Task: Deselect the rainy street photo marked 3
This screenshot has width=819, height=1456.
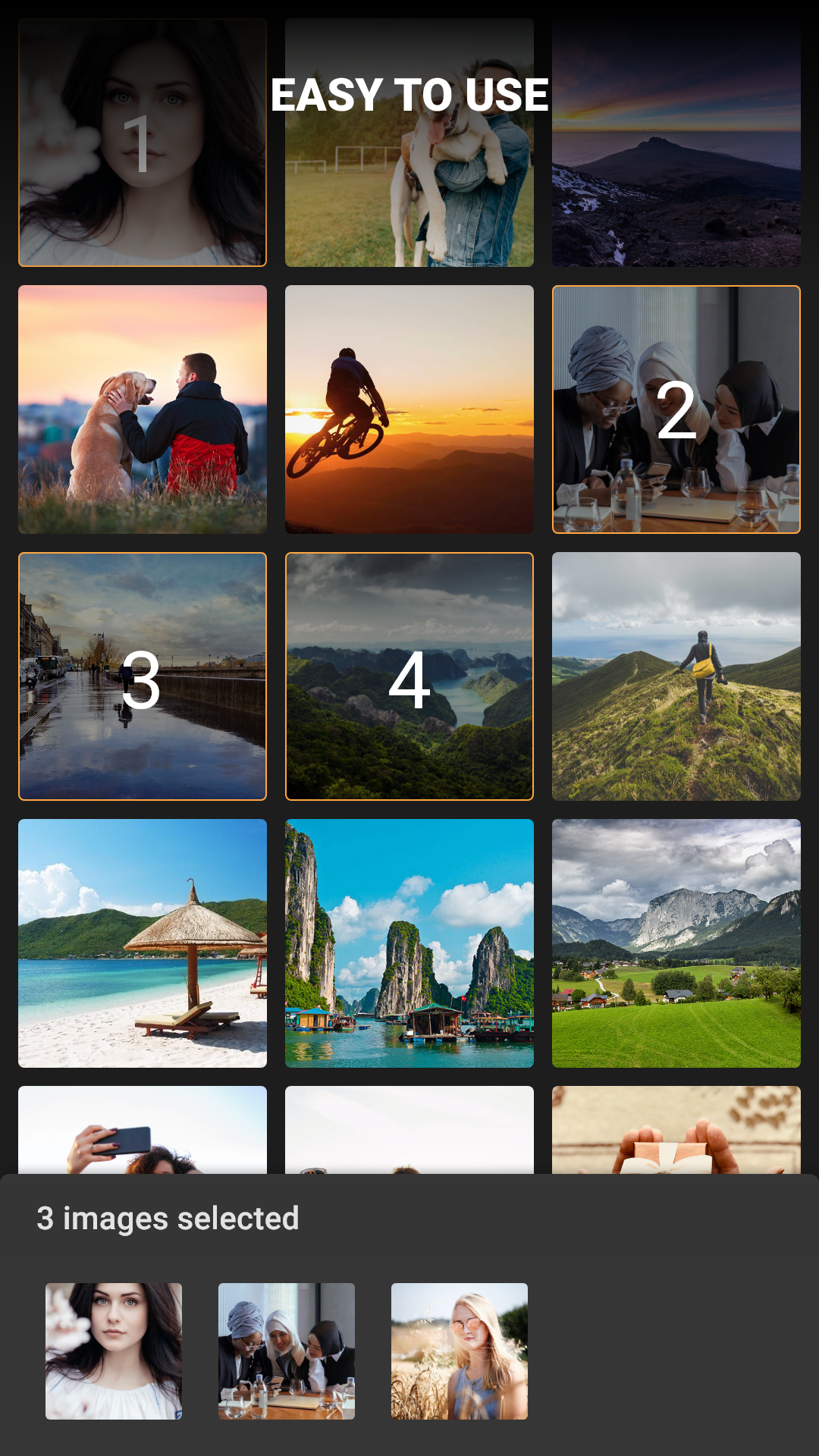Action: coord(142,677)
